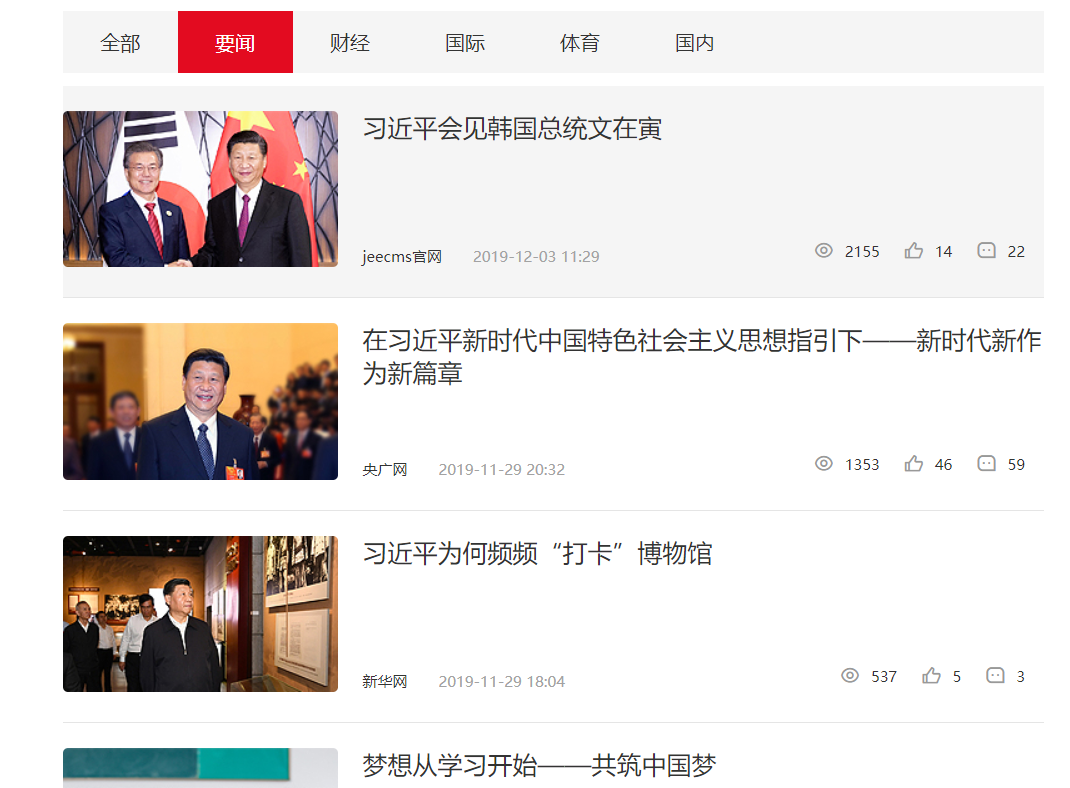Open the 59 comments on 央广网 article

coord(987,464)
